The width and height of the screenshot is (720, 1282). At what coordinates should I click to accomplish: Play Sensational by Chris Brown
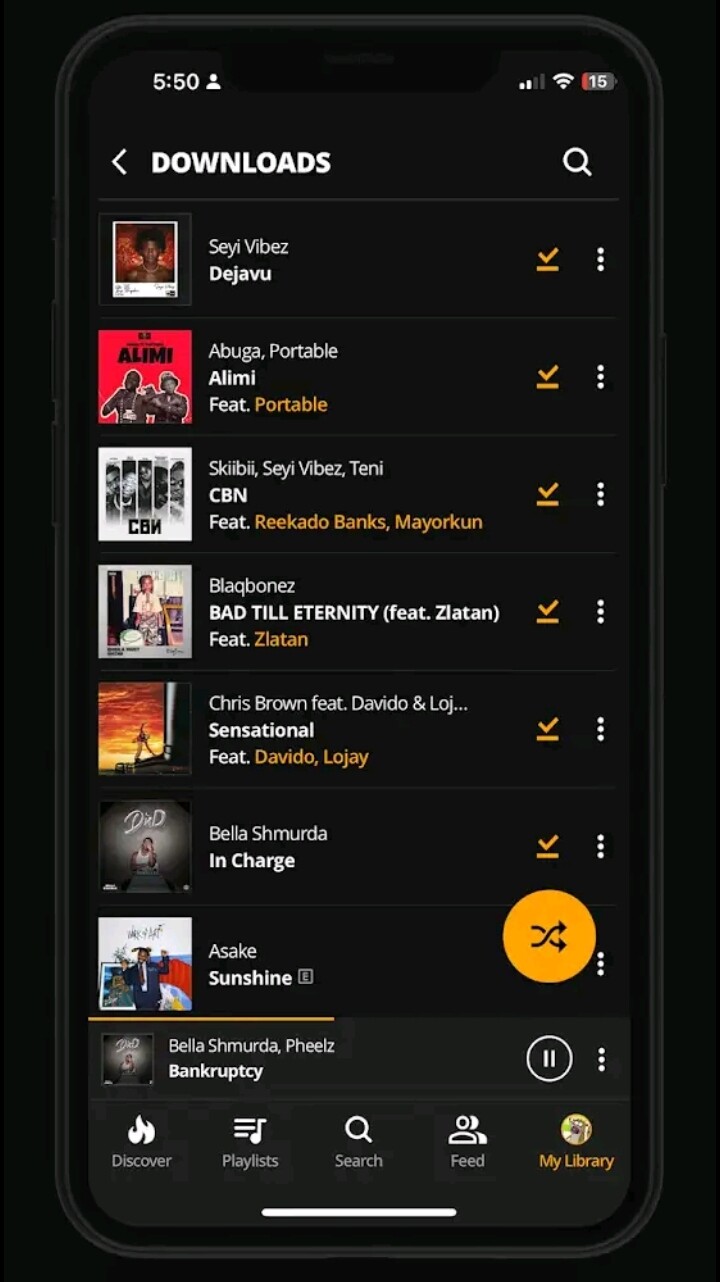click(x=358, y=729)
